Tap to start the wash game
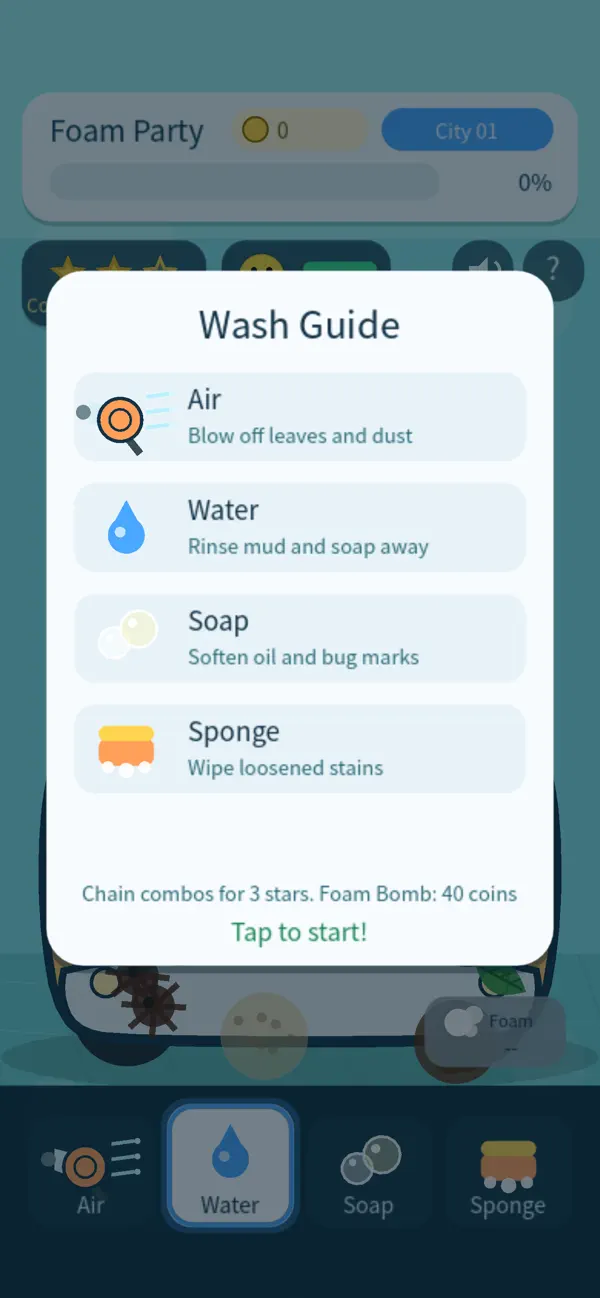The width and height of the screenshot is (600, 1298). [299, 932]
